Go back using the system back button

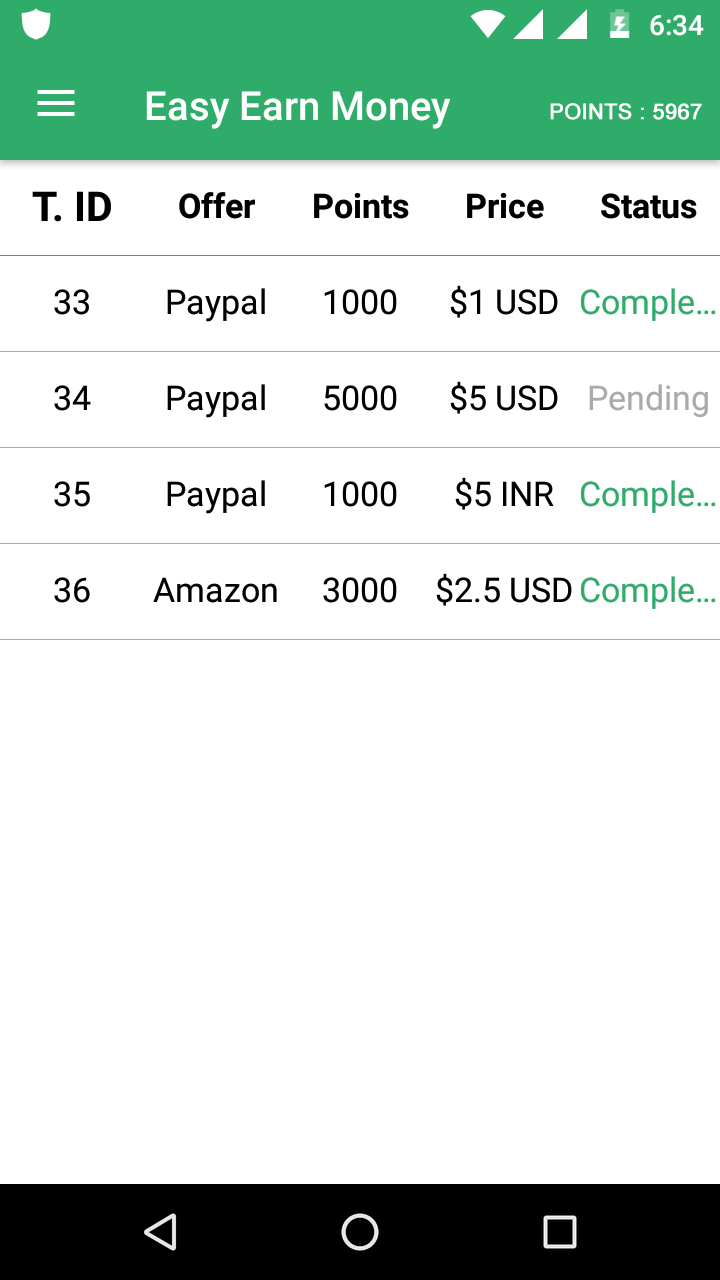(x=160, y=1232)
